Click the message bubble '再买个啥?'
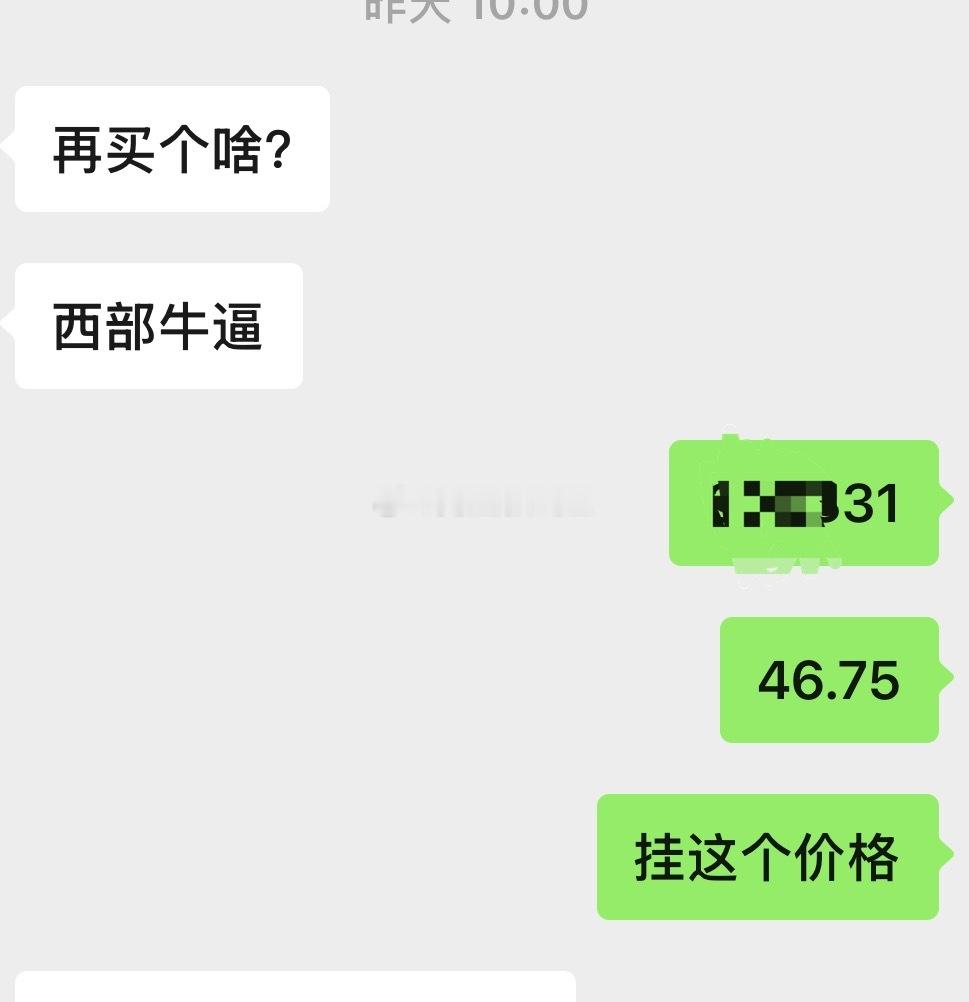The width and height of the screenshot is (969, 1002). pos(171,146)
